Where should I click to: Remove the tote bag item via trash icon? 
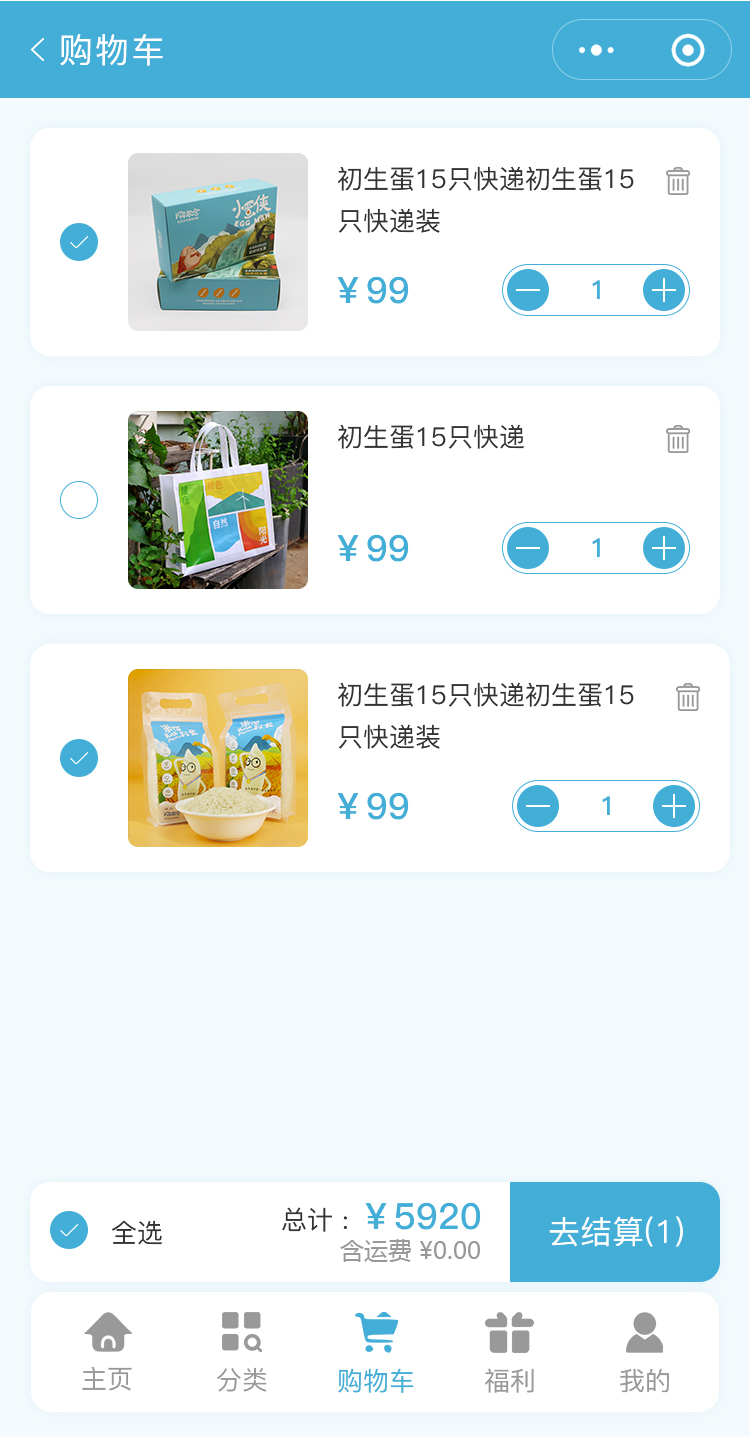[678, 439]
